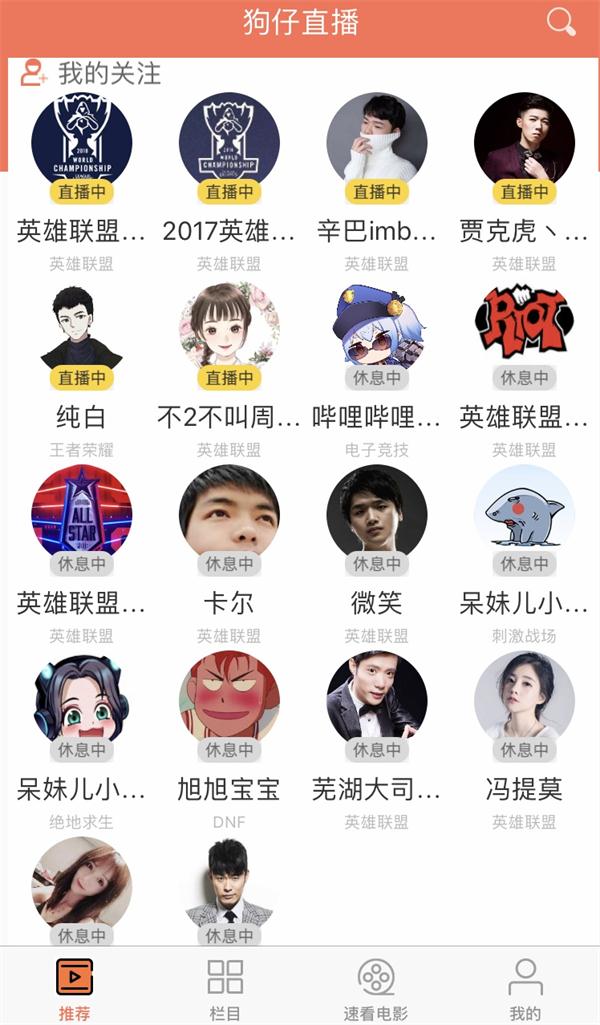Open the 速看电影 tab

(375, 986)
